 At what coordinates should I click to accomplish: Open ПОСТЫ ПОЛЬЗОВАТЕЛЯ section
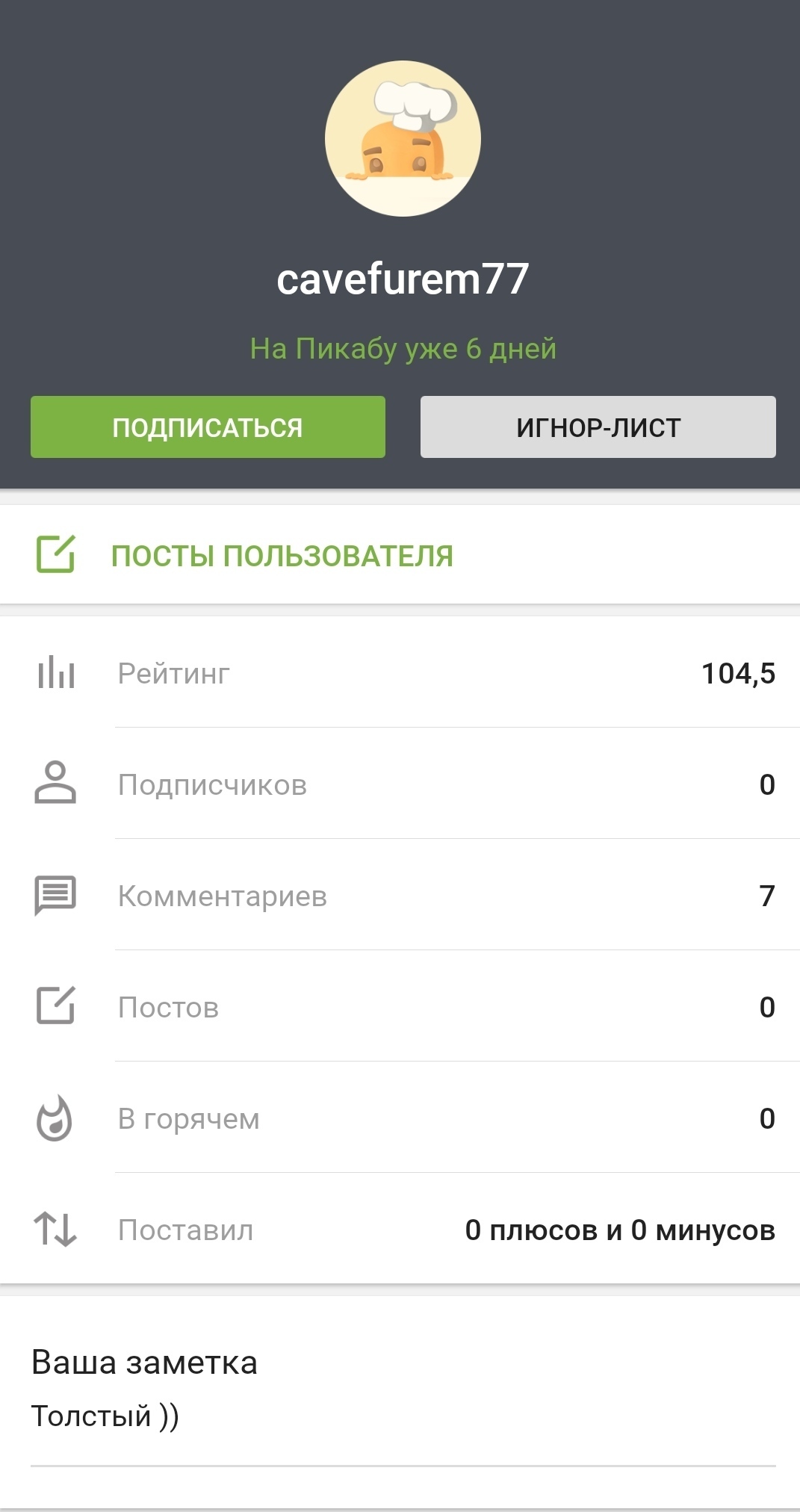coord(282,556)
